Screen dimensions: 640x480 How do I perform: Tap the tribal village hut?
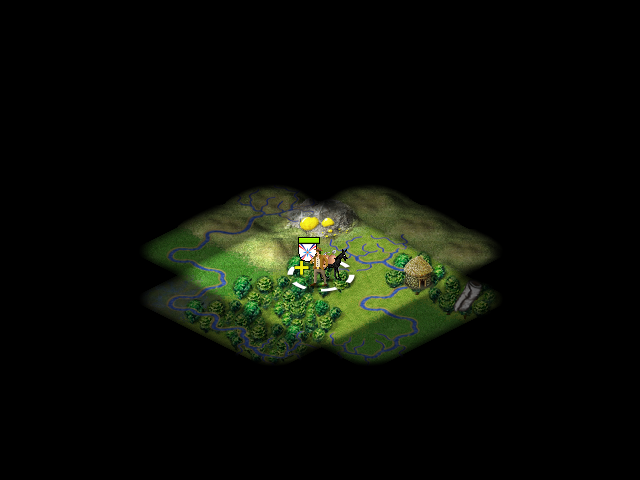[418, 272]
